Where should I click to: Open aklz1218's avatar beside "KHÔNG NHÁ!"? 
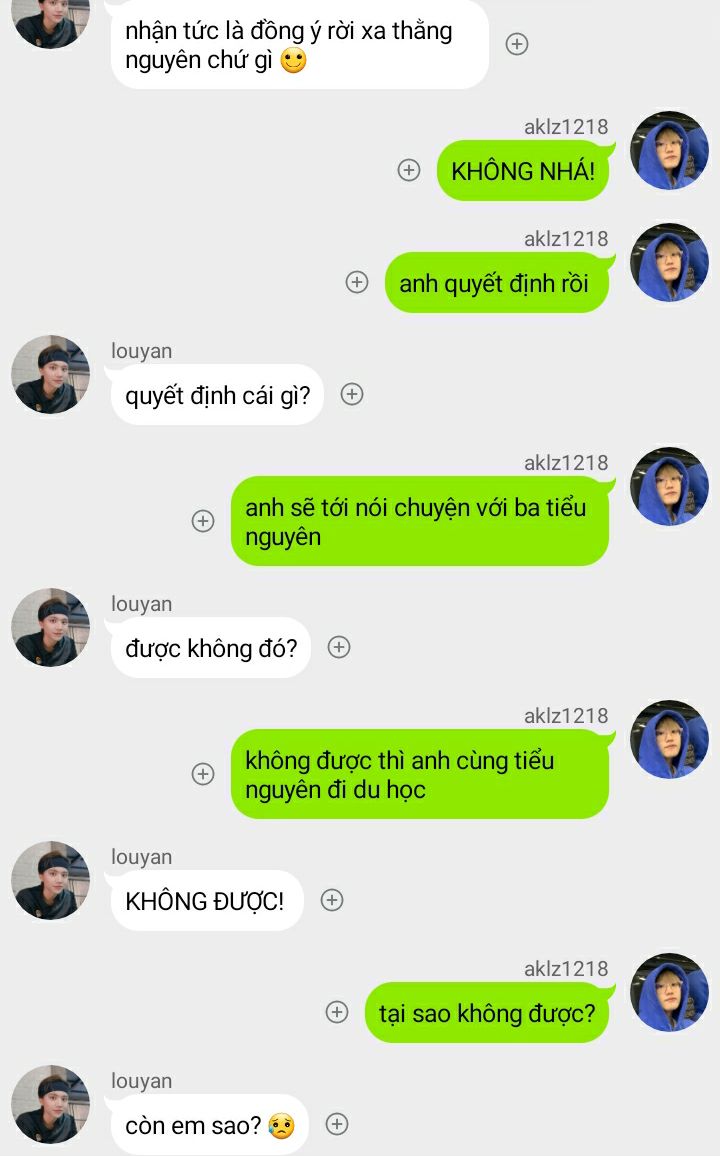[x=669, y=150]
